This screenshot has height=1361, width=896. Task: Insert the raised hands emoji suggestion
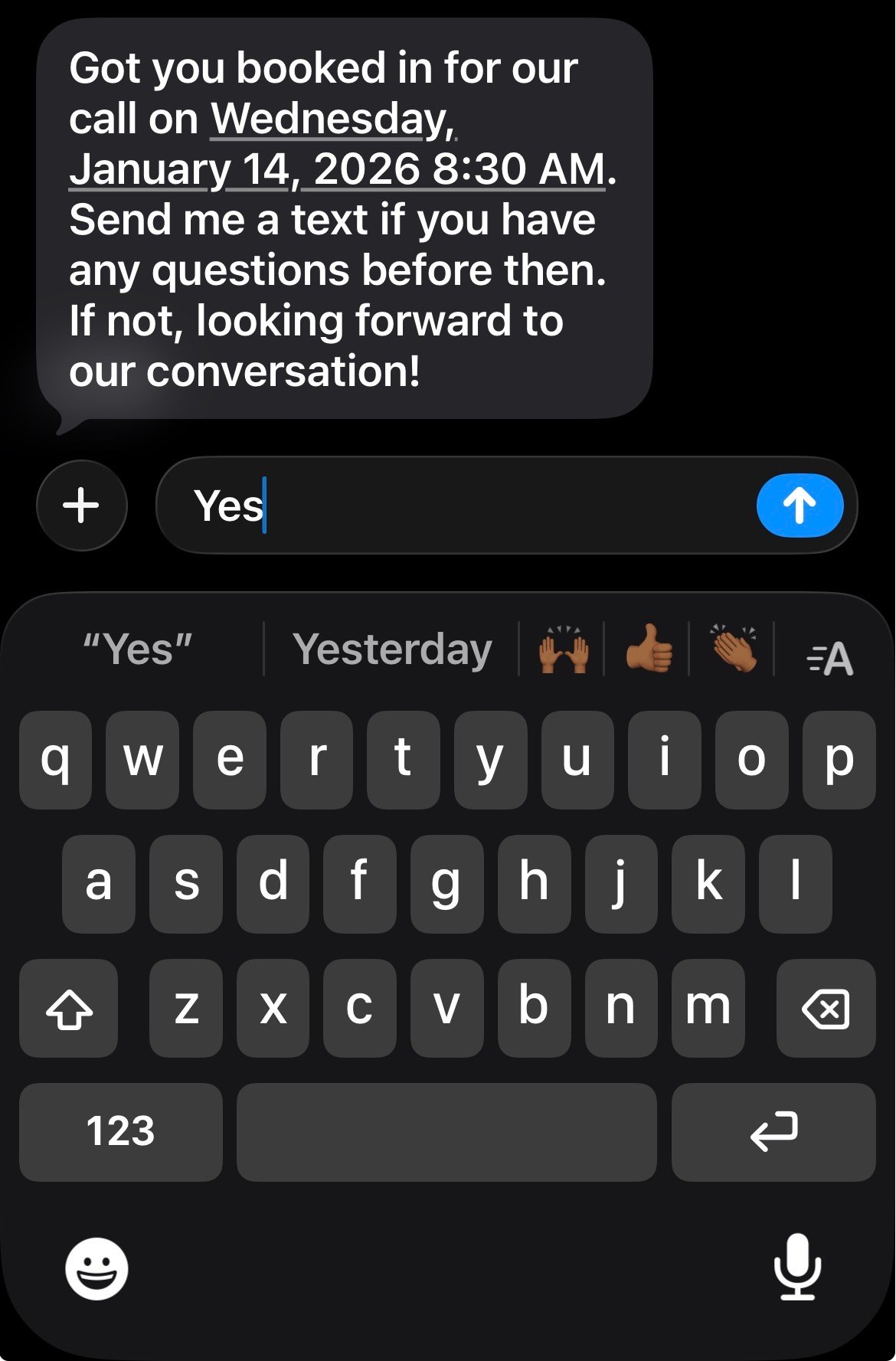[563, 649]
